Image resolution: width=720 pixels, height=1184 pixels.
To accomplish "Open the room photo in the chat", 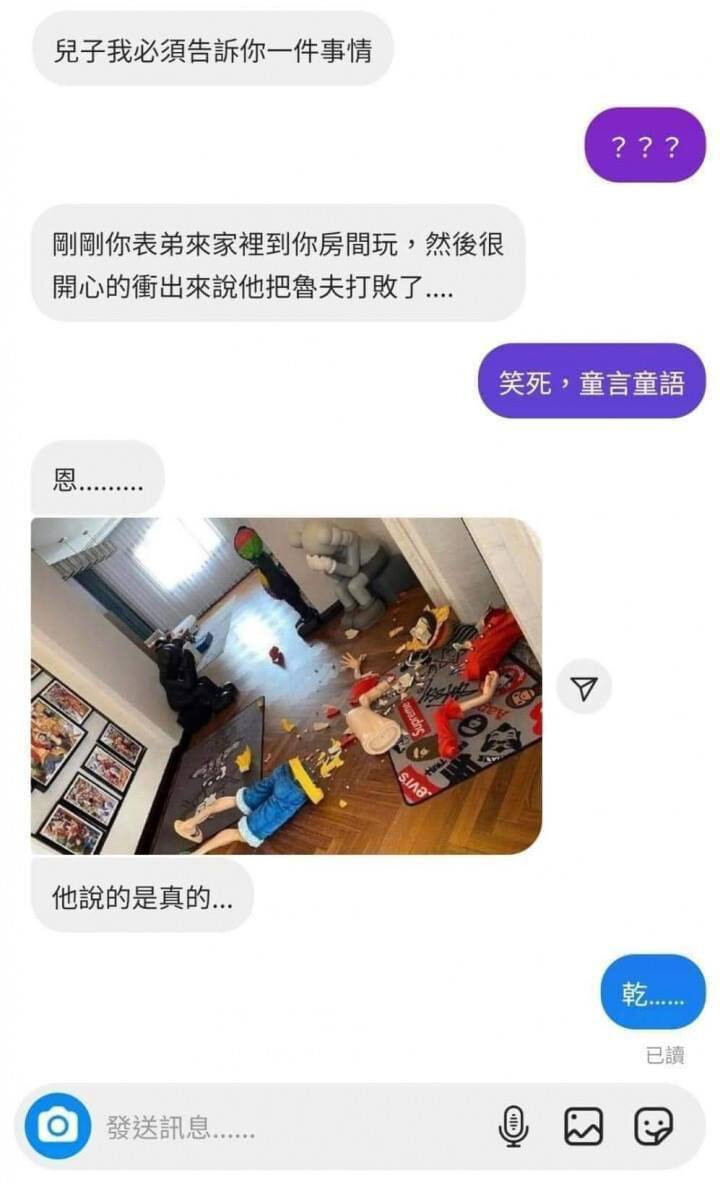I will pyautogui.click(x=286, y=686).
